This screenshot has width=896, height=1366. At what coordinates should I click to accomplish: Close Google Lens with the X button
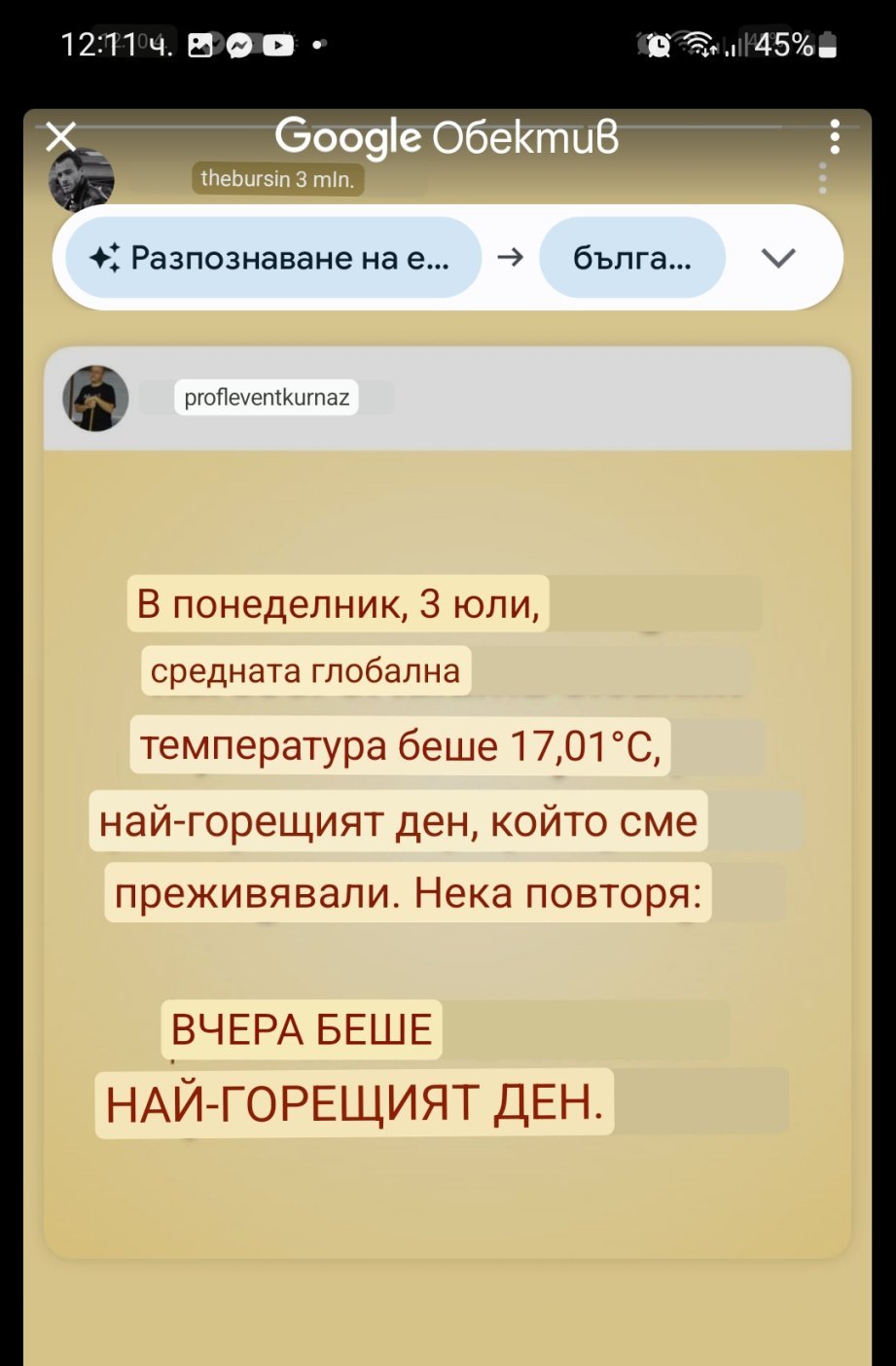[61, 137]
